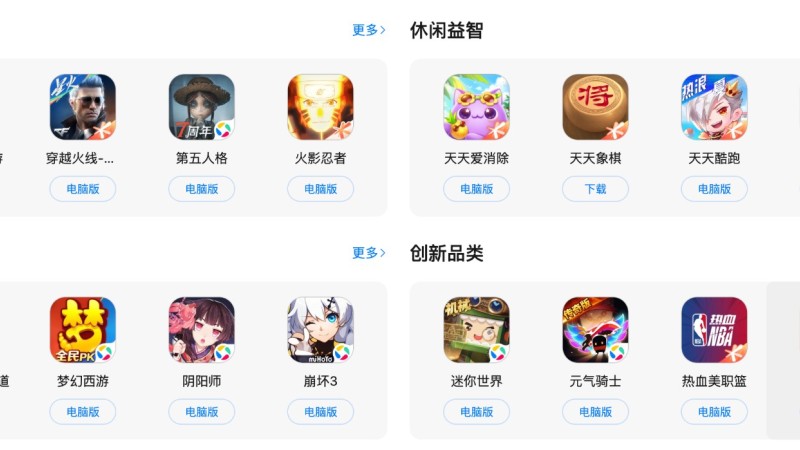
Task: Open the 更多 link beside 创新品类
Action: point(368,253)
